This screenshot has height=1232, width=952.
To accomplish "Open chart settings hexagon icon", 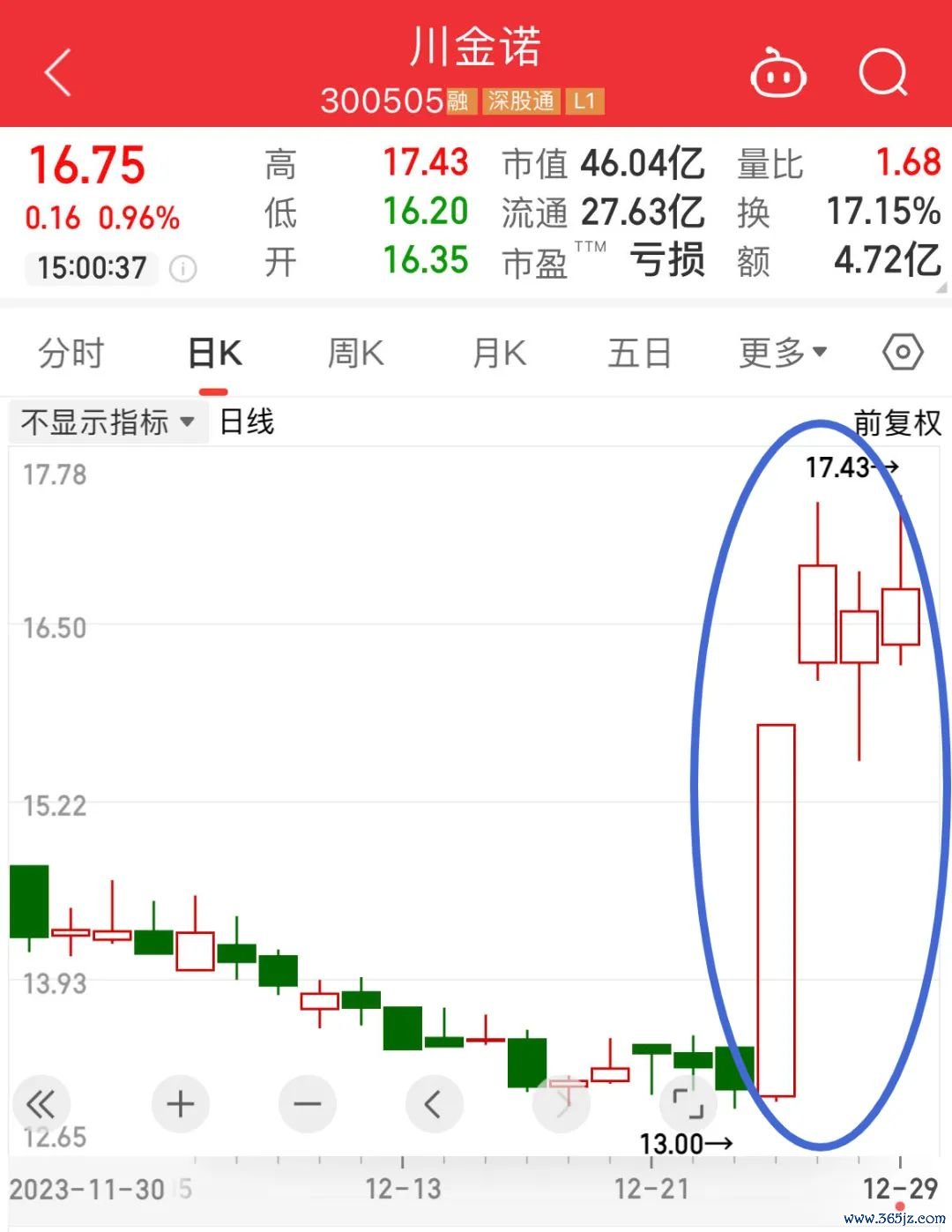I will click(903, 353).
